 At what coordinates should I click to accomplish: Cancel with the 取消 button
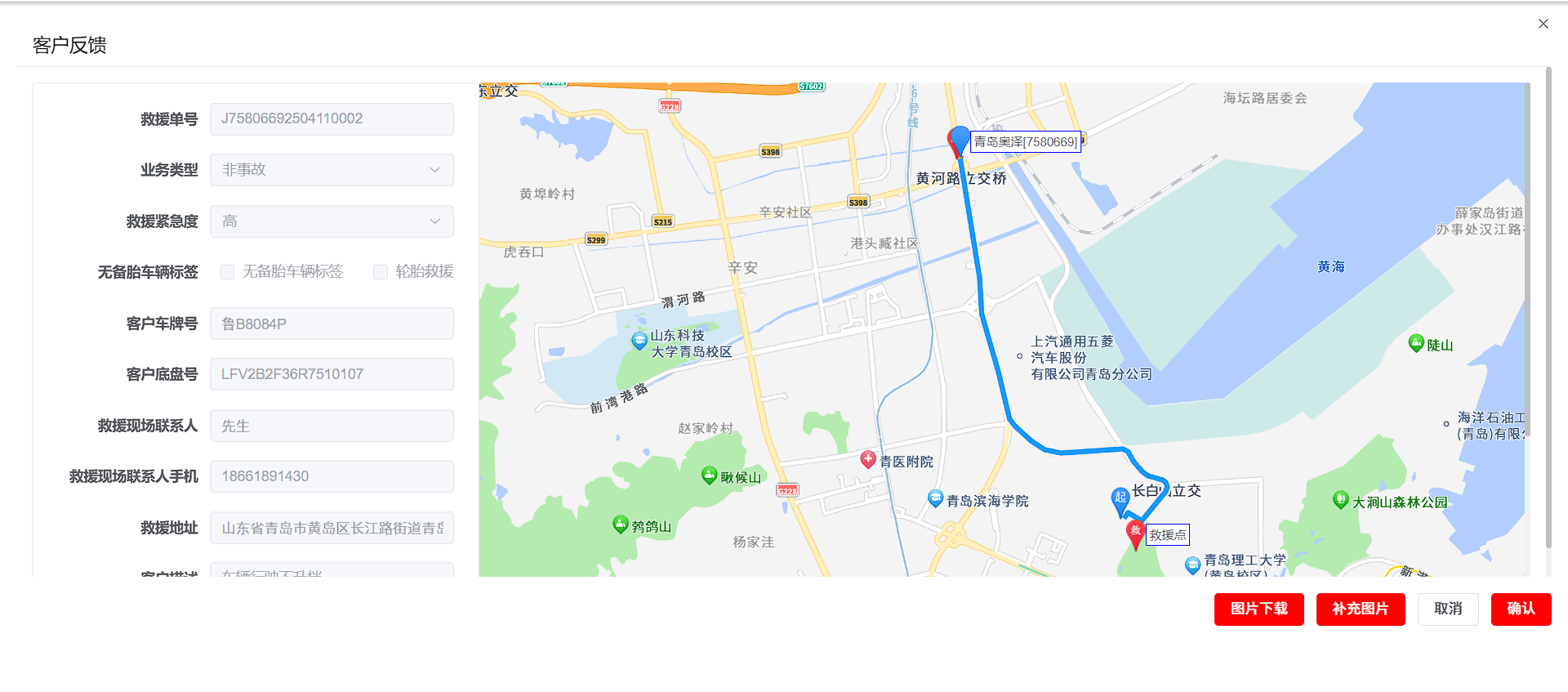pyautogui.click(x=1447, y=609)
